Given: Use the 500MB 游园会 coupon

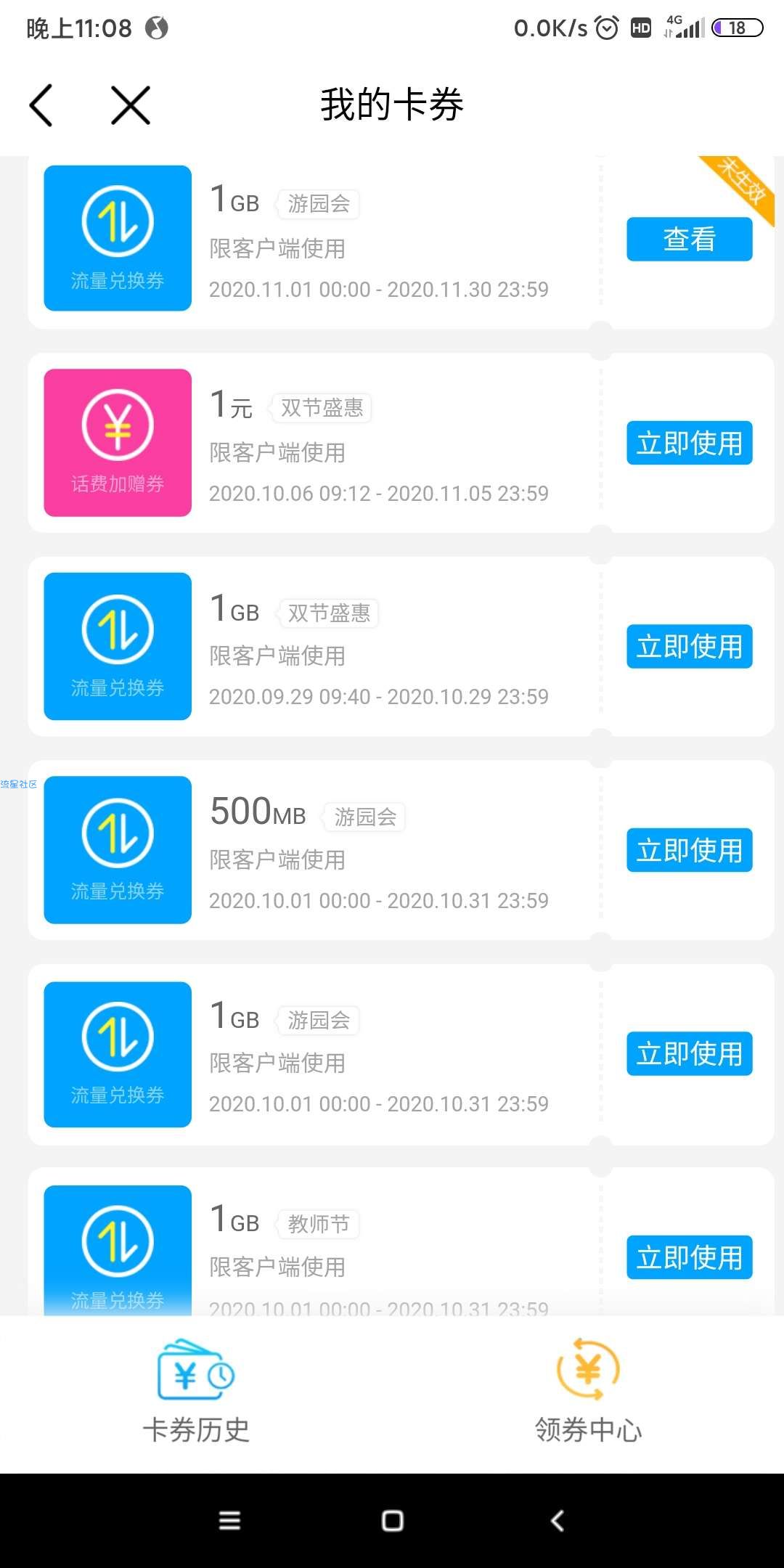Looking at the screenshot, I should click(689, 850).
